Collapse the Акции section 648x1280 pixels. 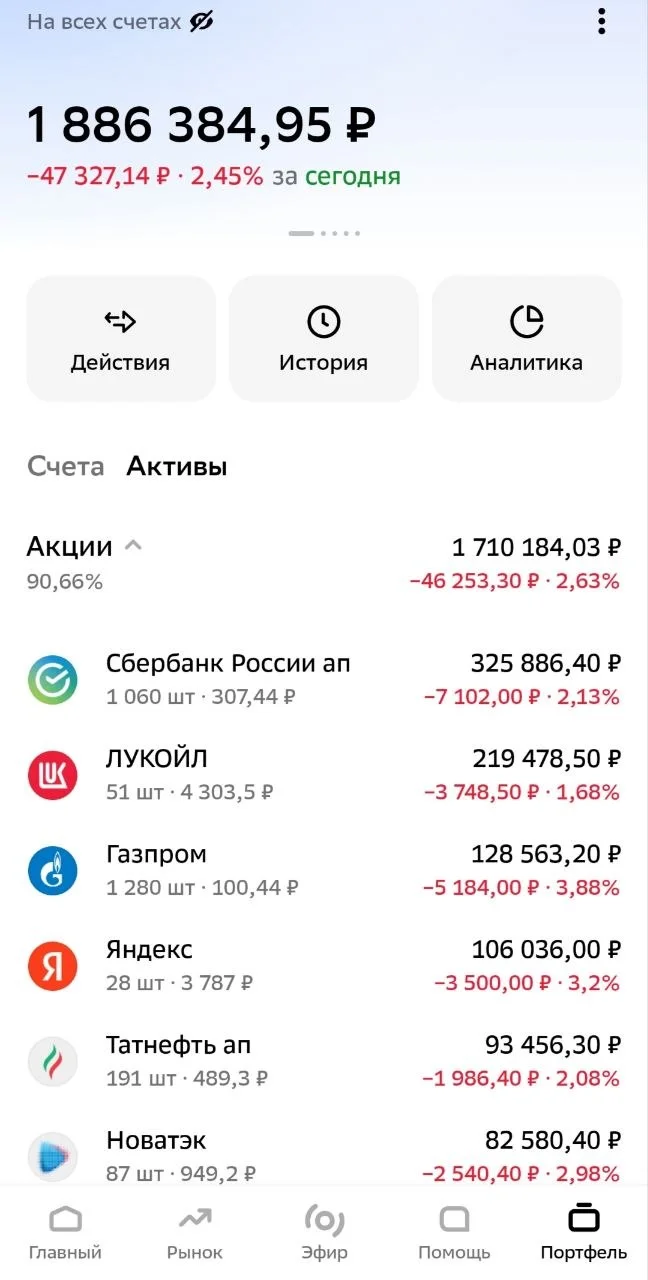[133, 546]
